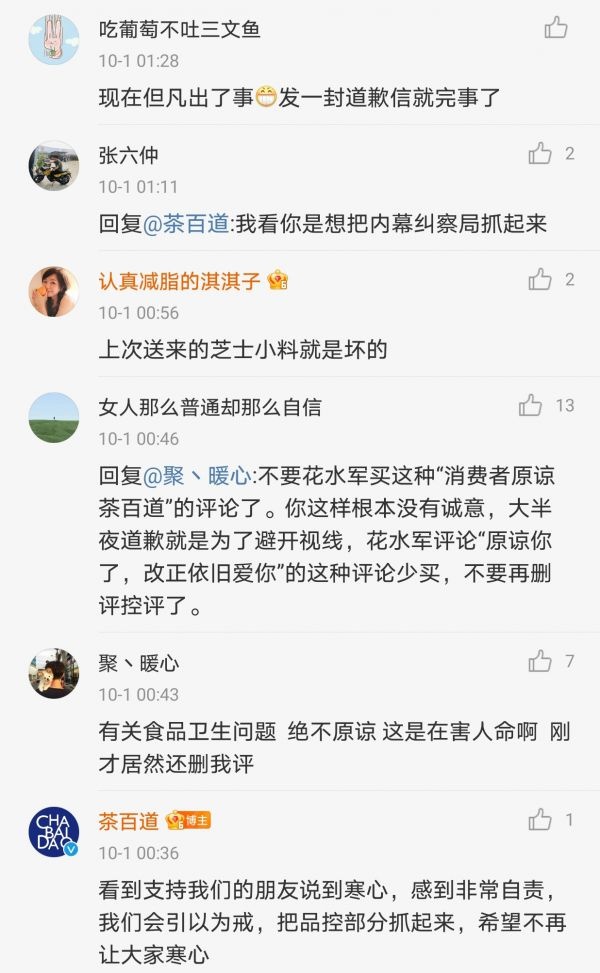Screen dimensions: 600x973
Task: Open 聚丶暖心's profile avatar
Action: coord(54,673)
